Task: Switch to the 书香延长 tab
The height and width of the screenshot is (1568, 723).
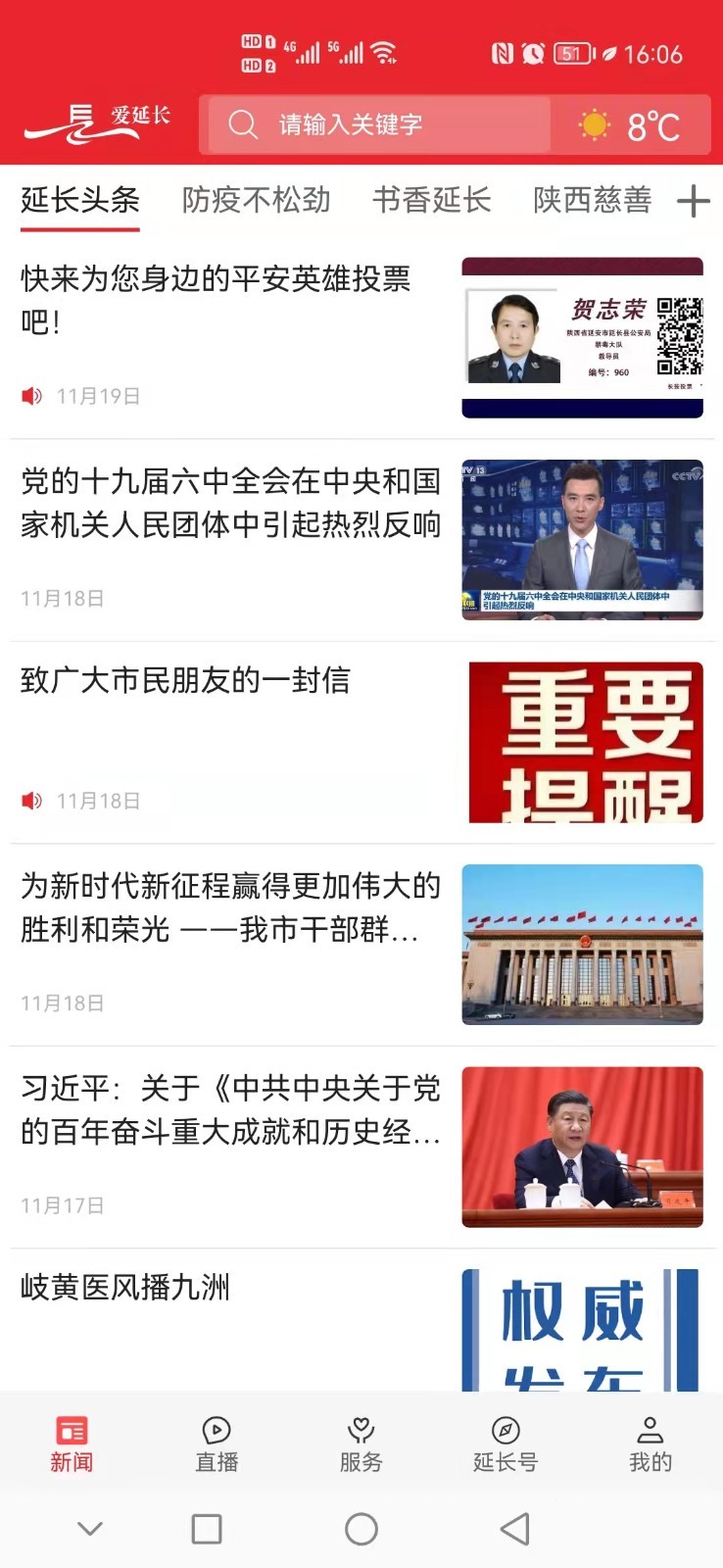Action: coord(431,201)
